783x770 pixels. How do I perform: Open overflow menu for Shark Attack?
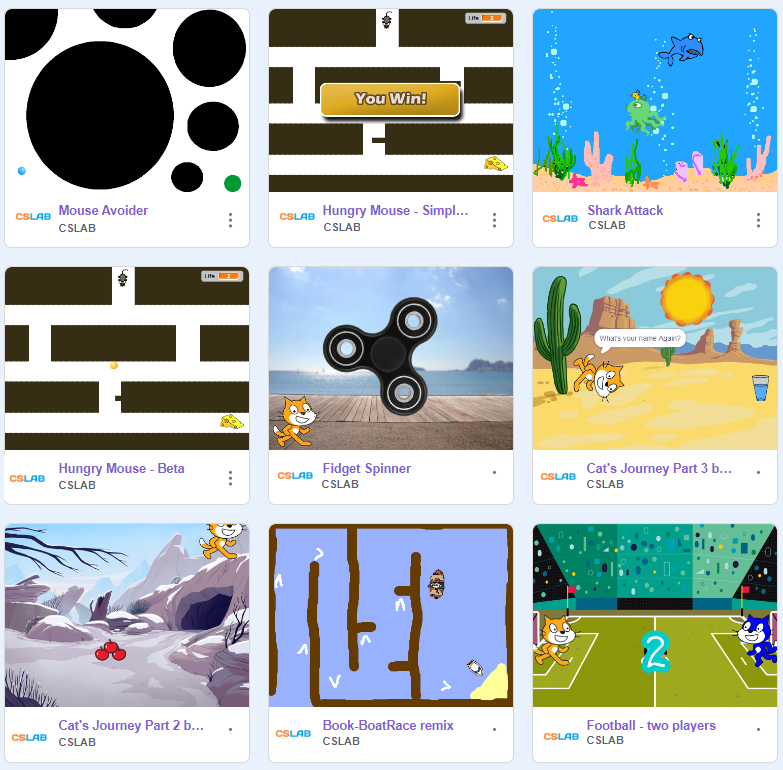pos(758,220)
